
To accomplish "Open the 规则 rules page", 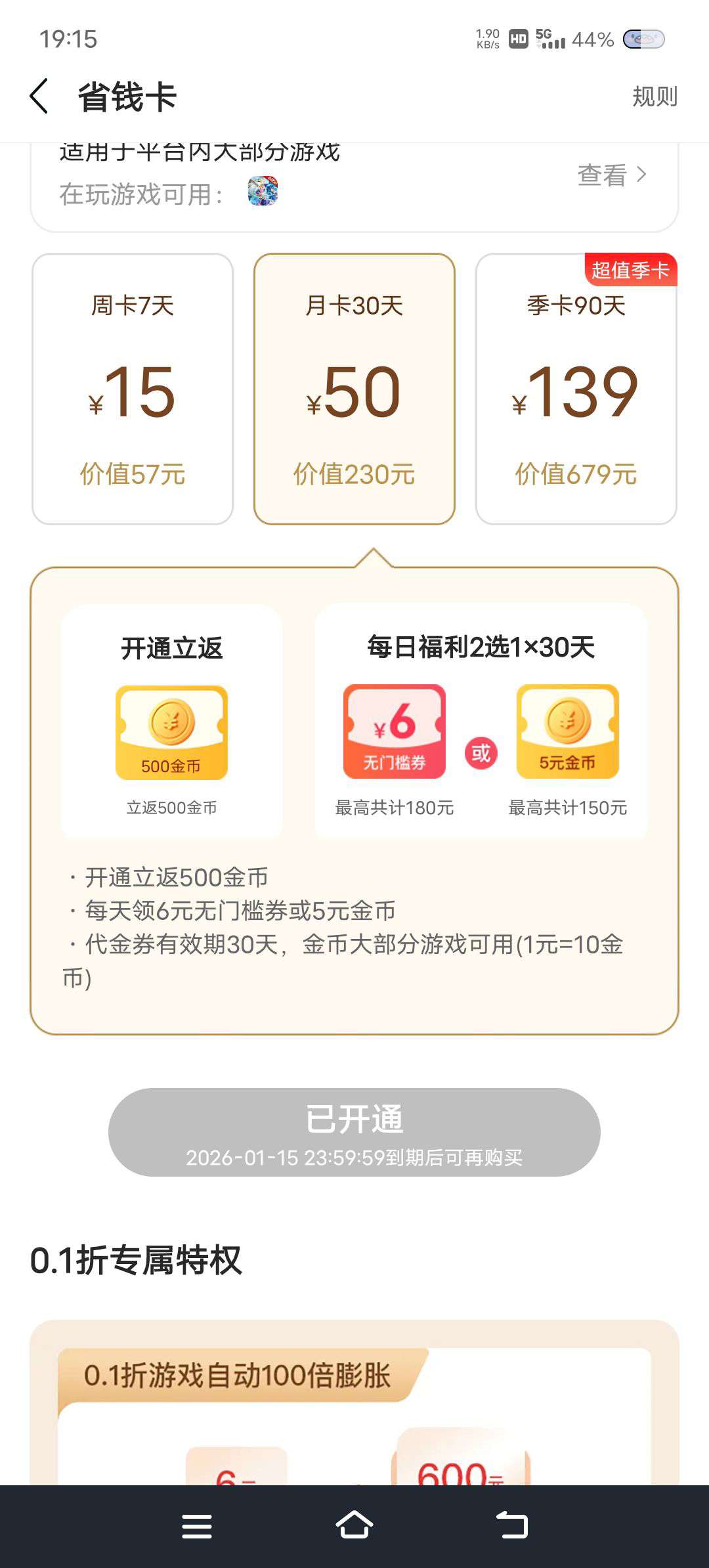I will coord(654,97).
